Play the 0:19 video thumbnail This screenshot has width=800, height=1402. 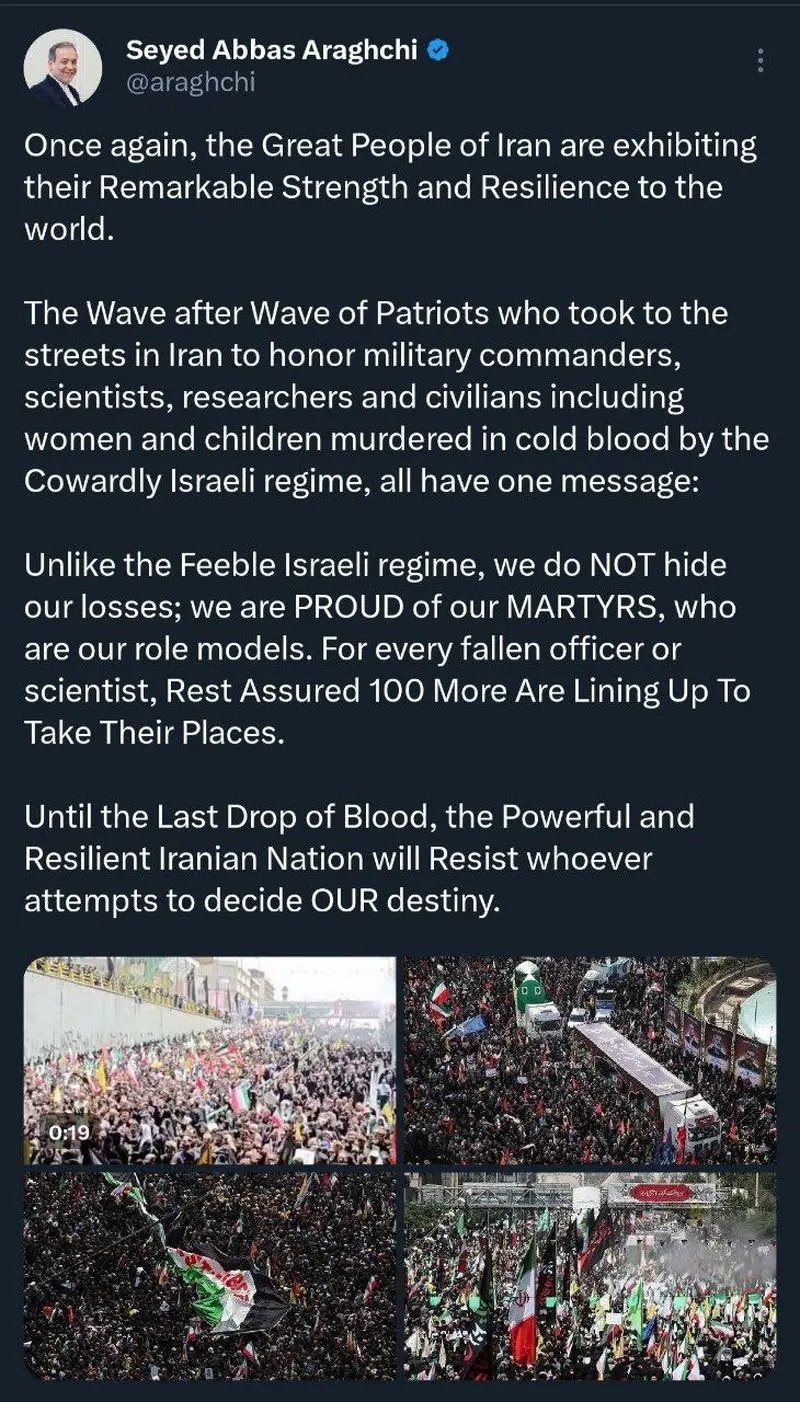(x=210, y=1060)
